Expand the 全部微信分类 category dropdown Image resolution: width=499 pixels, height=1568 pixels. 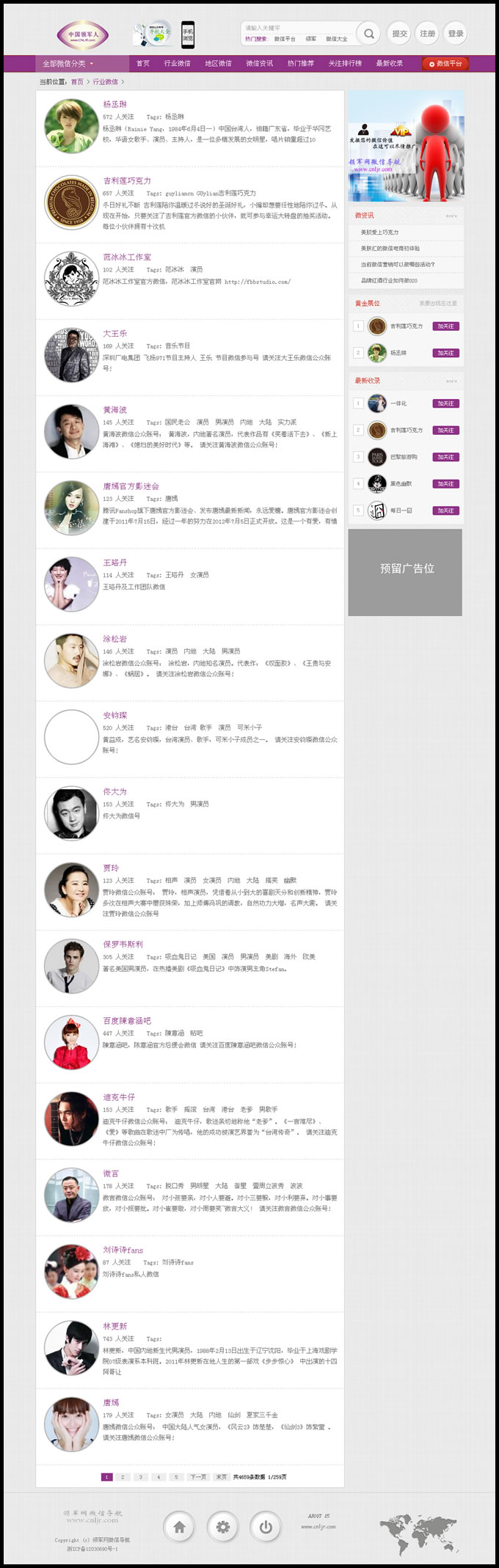(68, 64)
